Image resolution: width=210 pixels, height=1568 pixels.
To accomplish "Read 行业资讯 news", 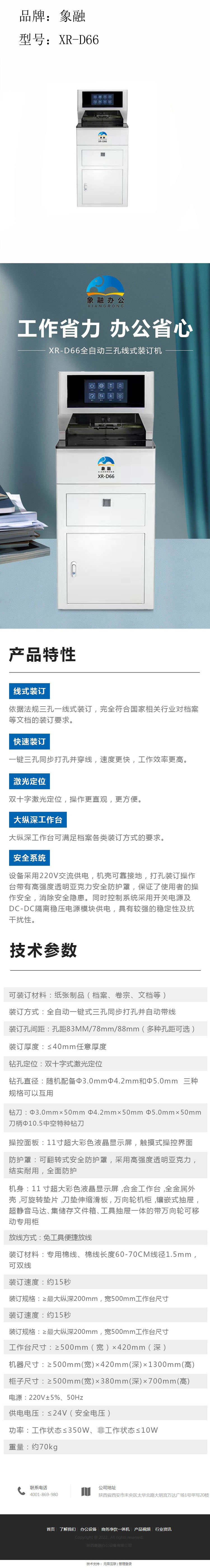I will (x=163, y=1528).
